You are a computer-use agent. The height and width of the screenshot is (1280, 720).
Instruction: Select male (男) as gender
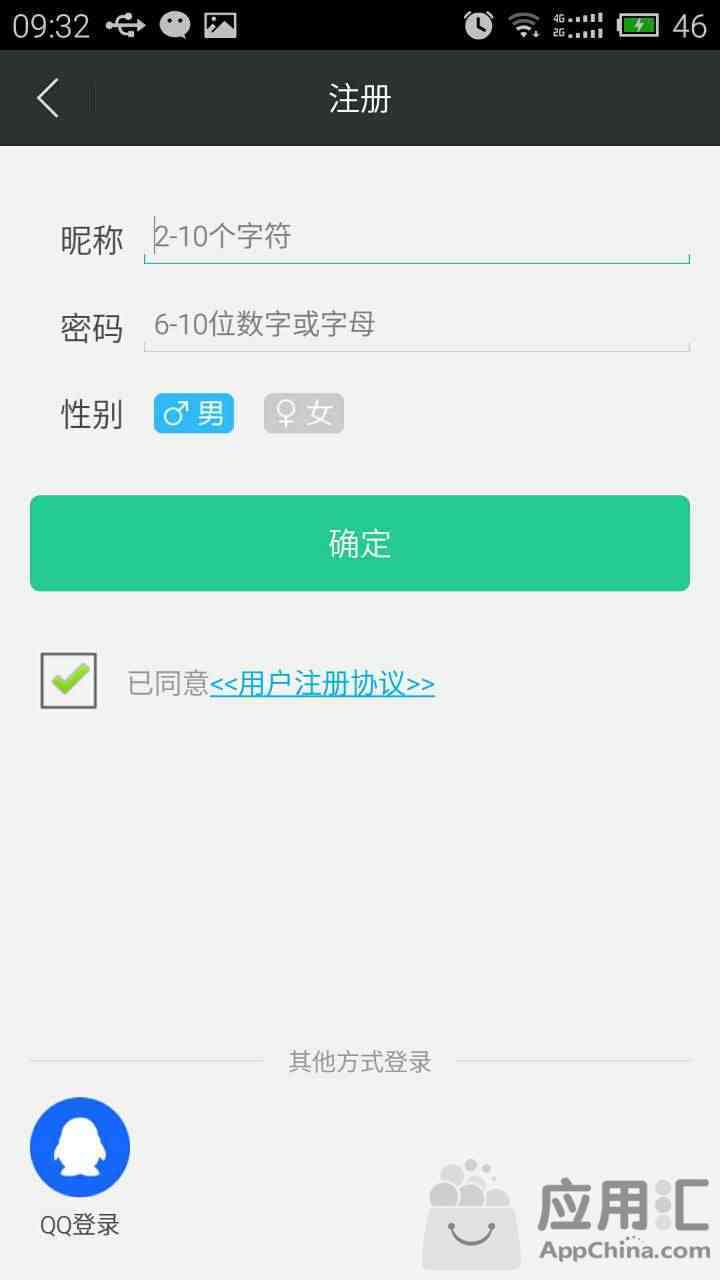pos(194,413)
